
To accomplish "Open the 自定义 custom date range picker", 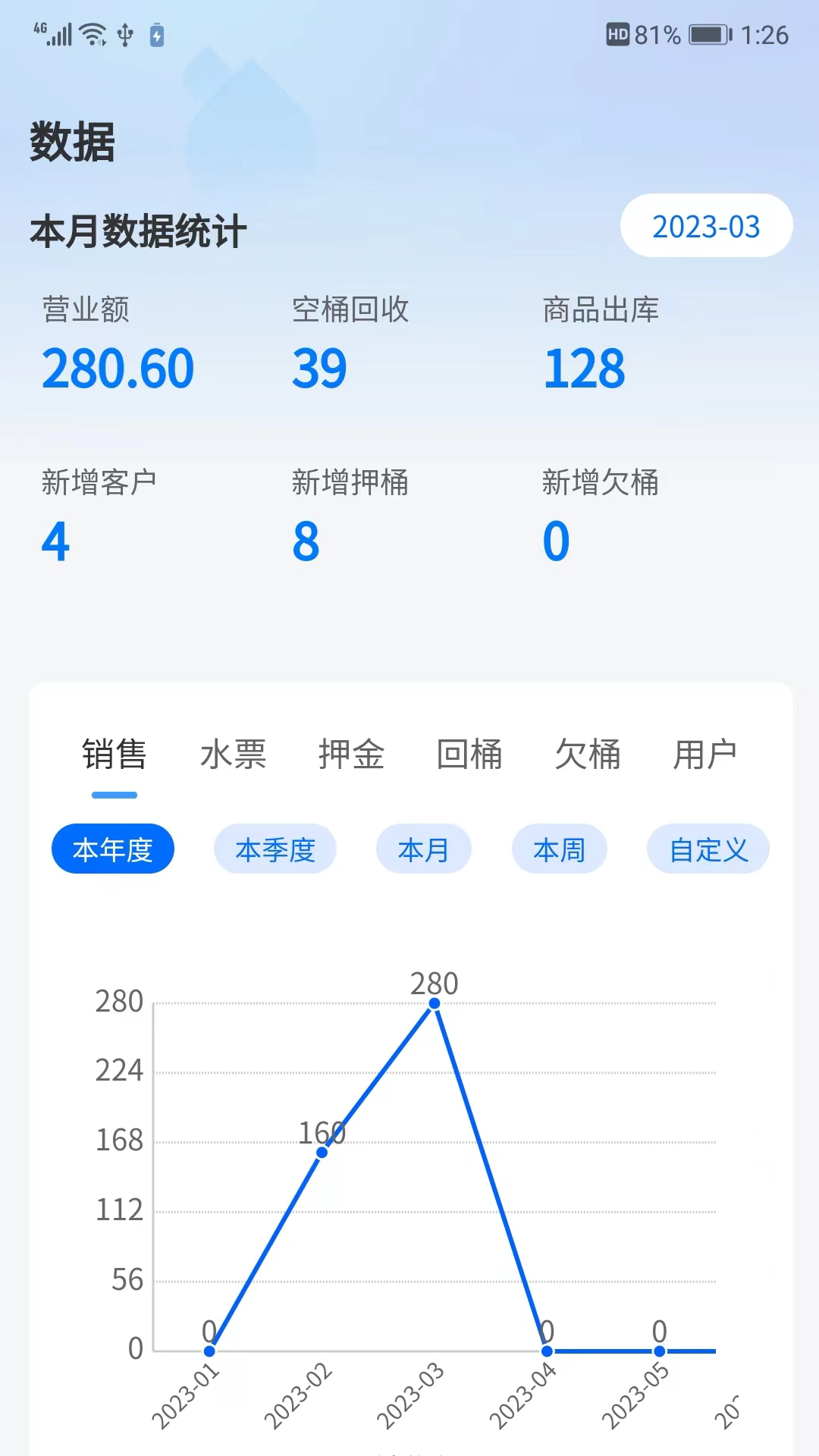I will point(708,849).
